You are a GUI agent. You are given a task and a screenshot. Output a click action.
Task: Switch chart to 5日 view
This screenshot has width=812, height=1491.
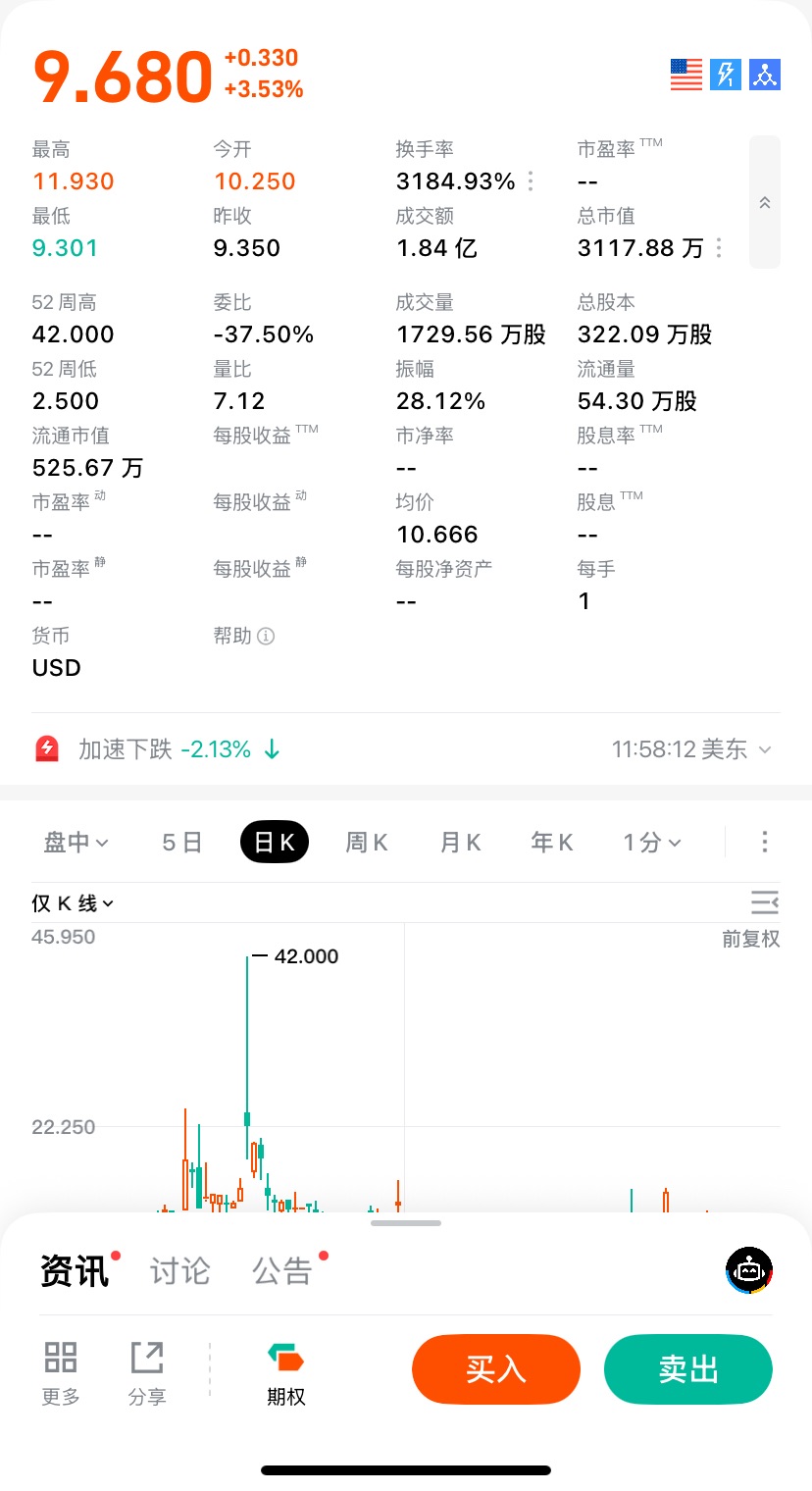coord(182,843)
